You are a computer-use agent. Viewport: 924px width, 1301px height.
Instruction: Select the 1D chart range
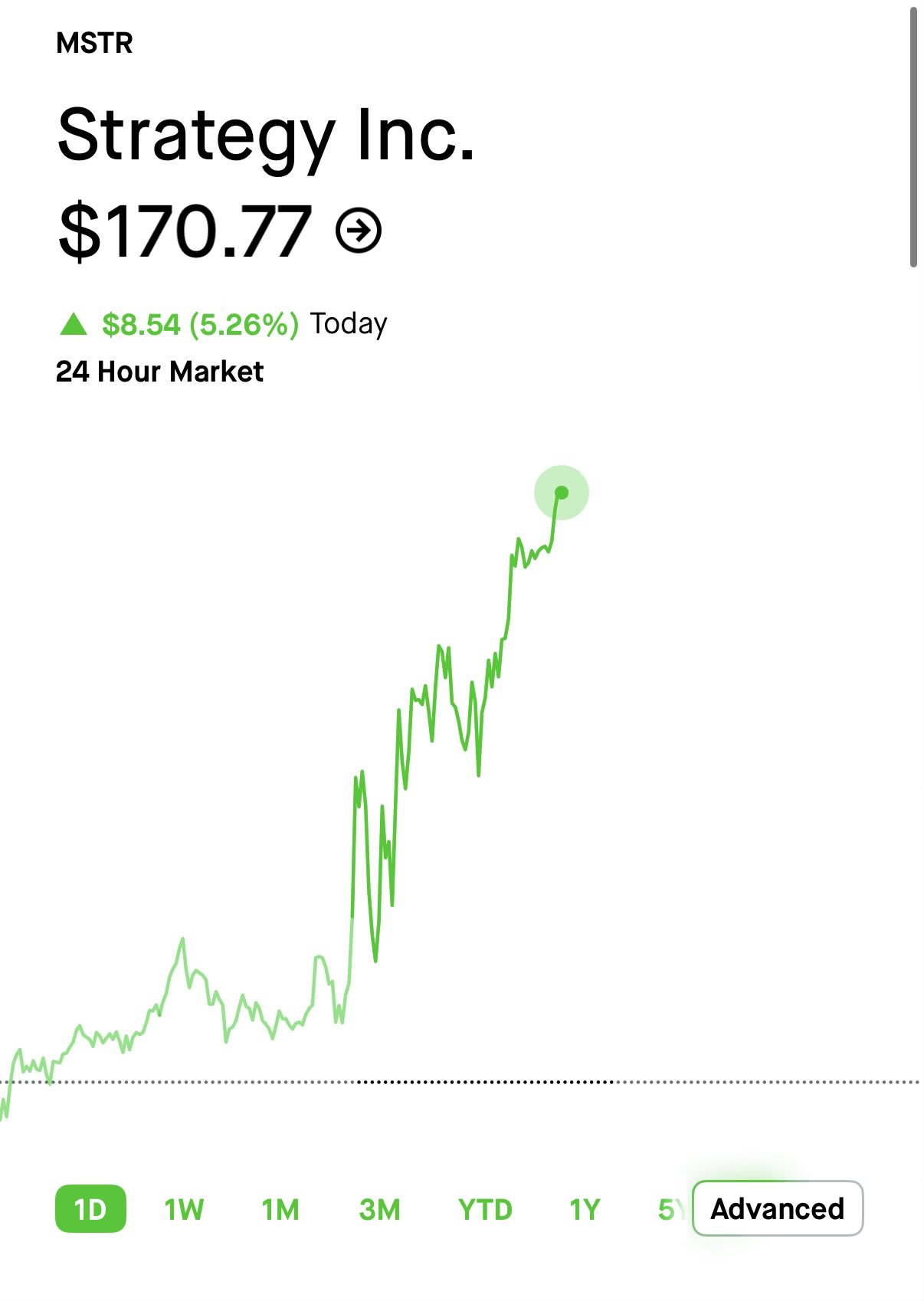click(90, 1209)
